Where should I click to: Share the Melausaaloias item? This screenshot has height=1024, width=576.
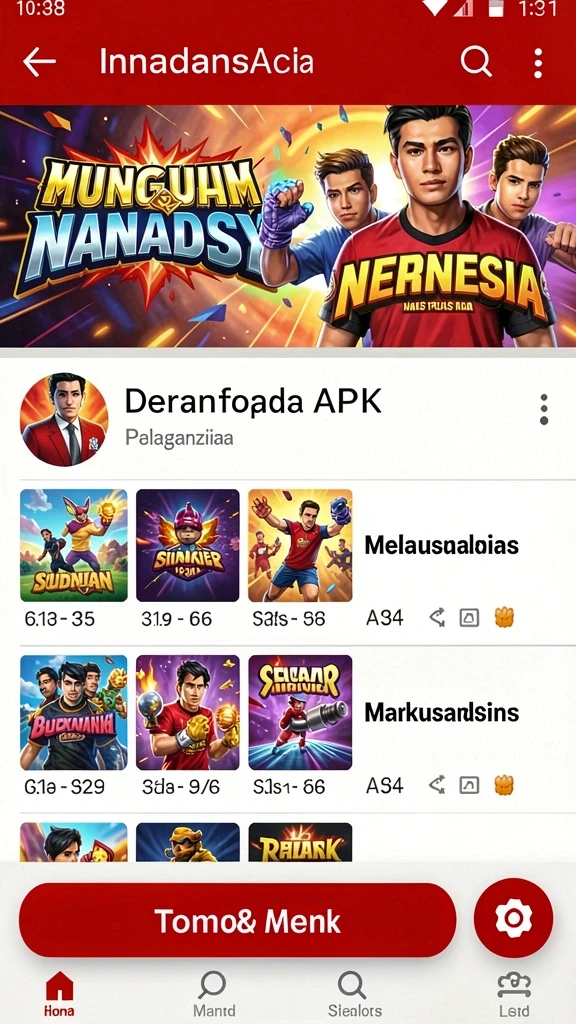(x=437, y=617)
